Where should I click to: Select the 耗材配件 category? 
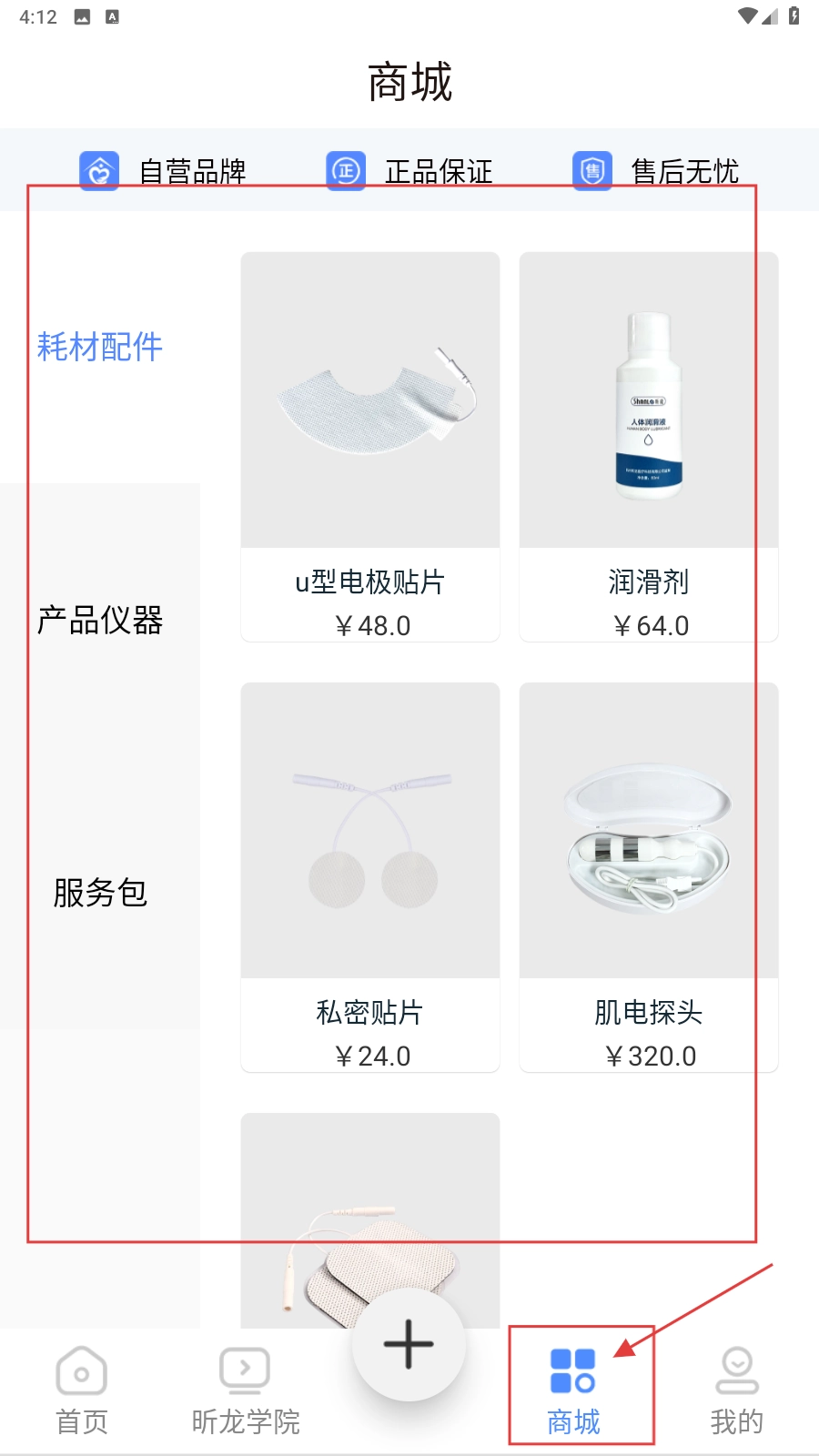(100, 347)
